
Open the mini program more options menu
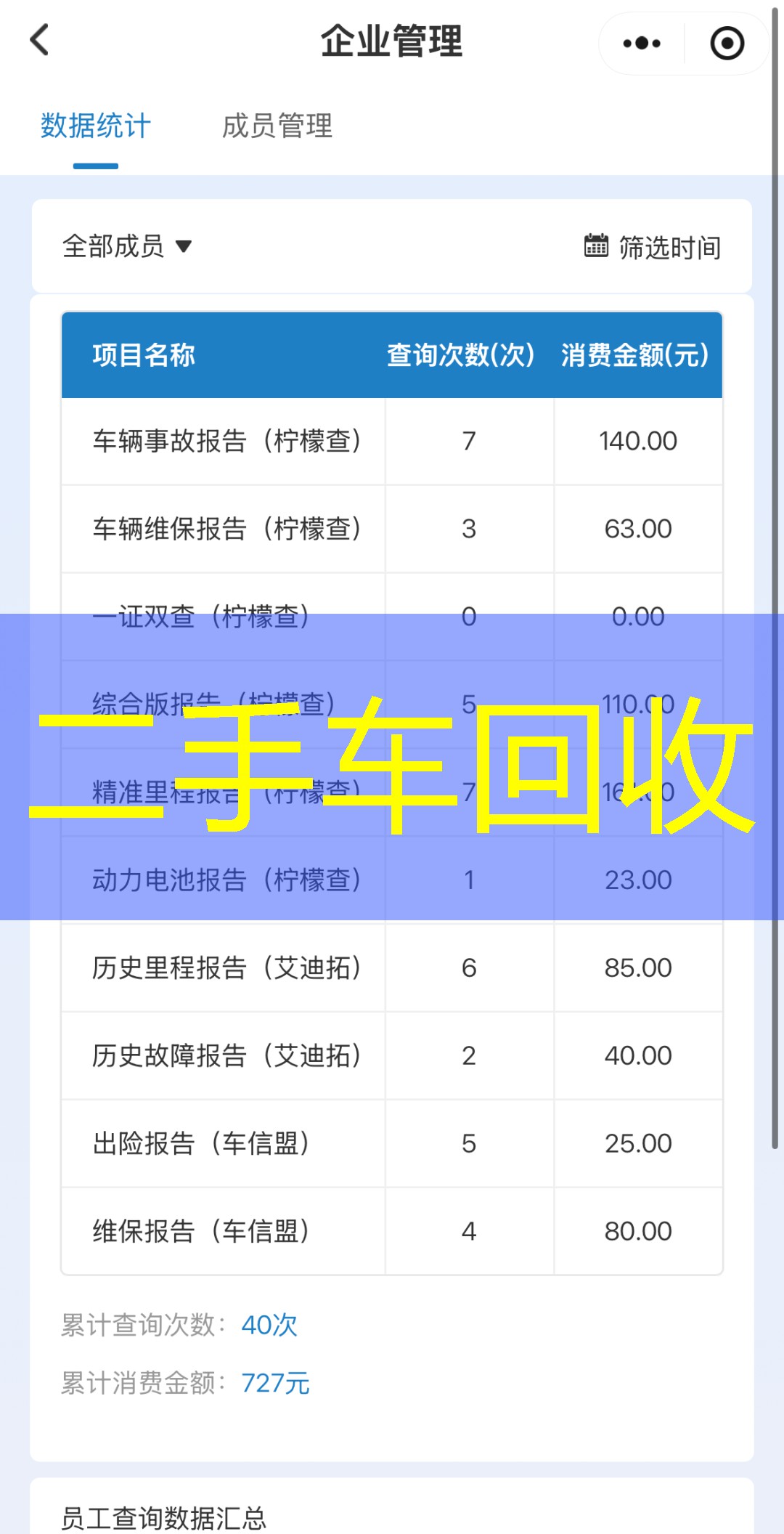(642, 44)
